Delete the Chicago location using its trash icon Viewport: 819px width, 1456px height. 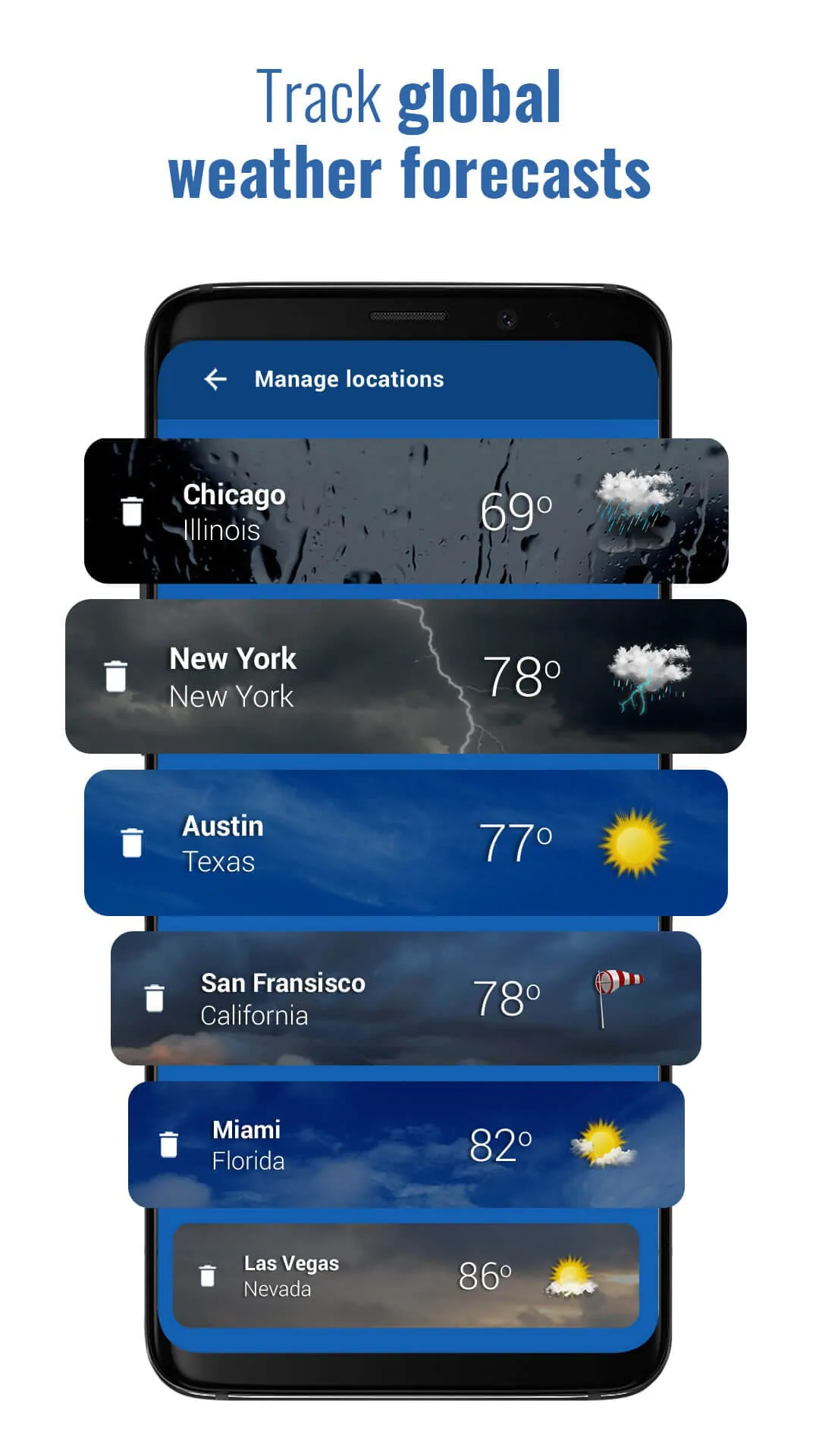[133, 510]
